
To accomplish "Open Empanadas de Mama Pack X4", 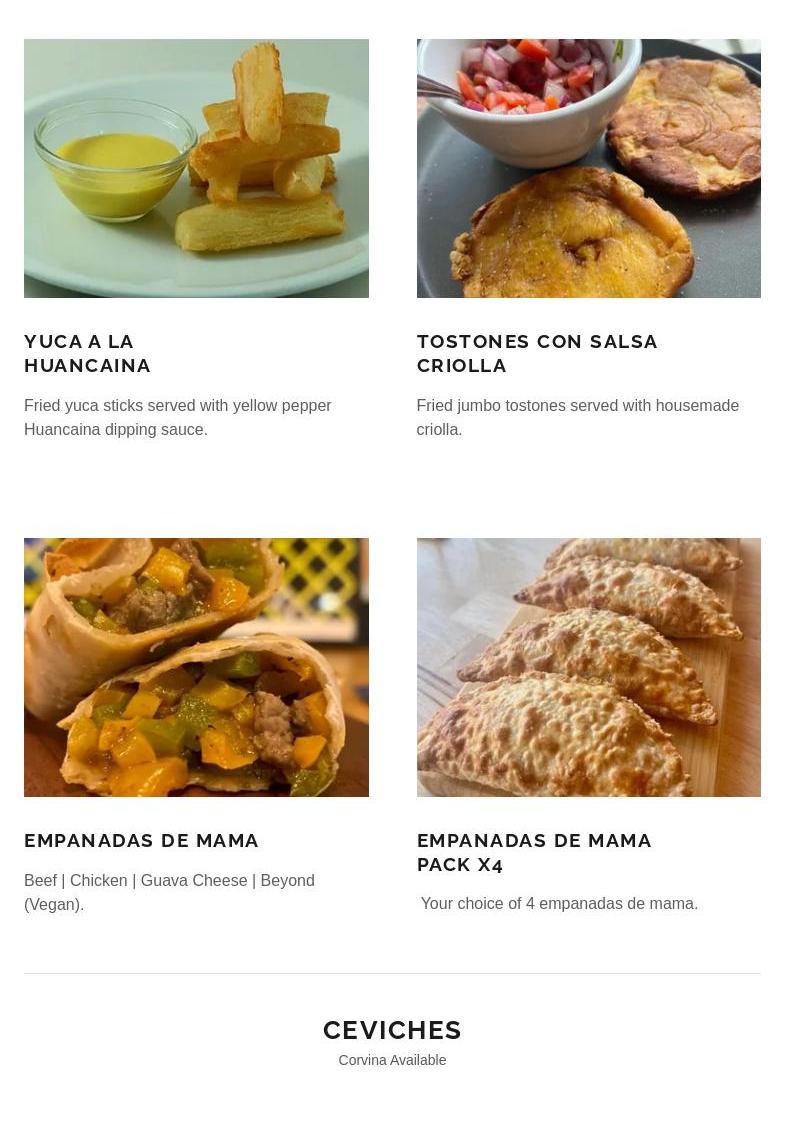I will point(534,852).
